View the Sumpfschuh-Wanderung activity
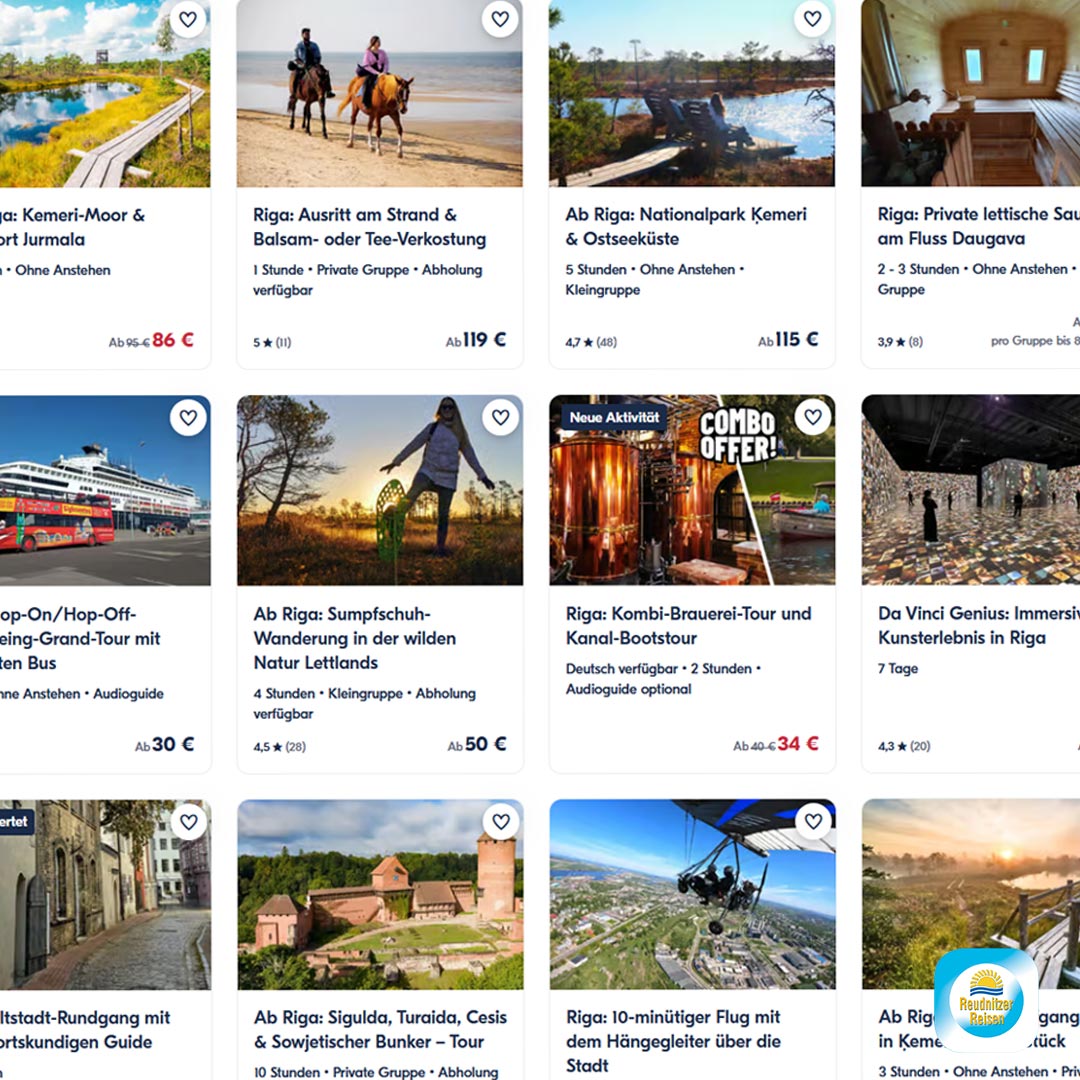Viewport: 1080px width, 1080px height. 380,584
